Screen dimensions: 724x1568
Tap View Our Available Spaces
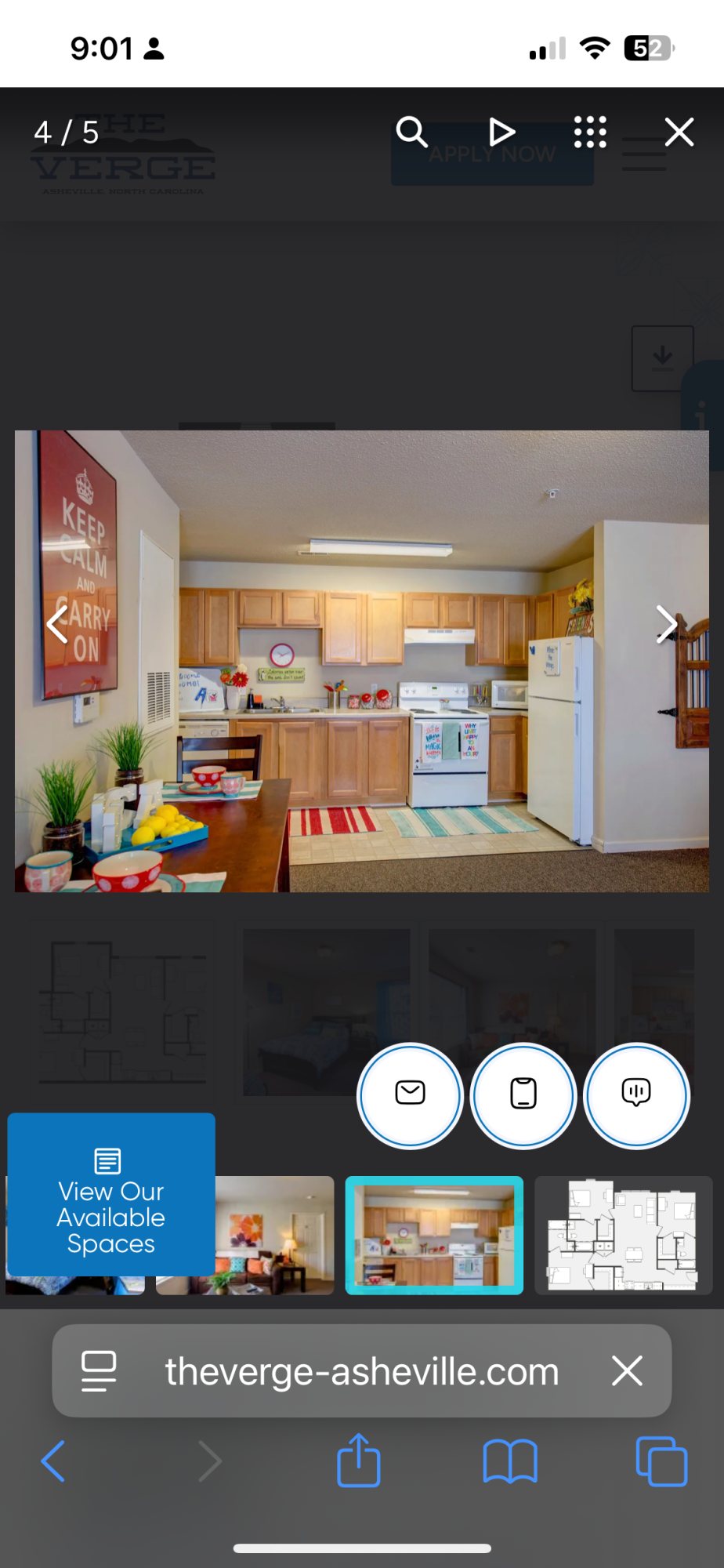tap(111, 1195)
